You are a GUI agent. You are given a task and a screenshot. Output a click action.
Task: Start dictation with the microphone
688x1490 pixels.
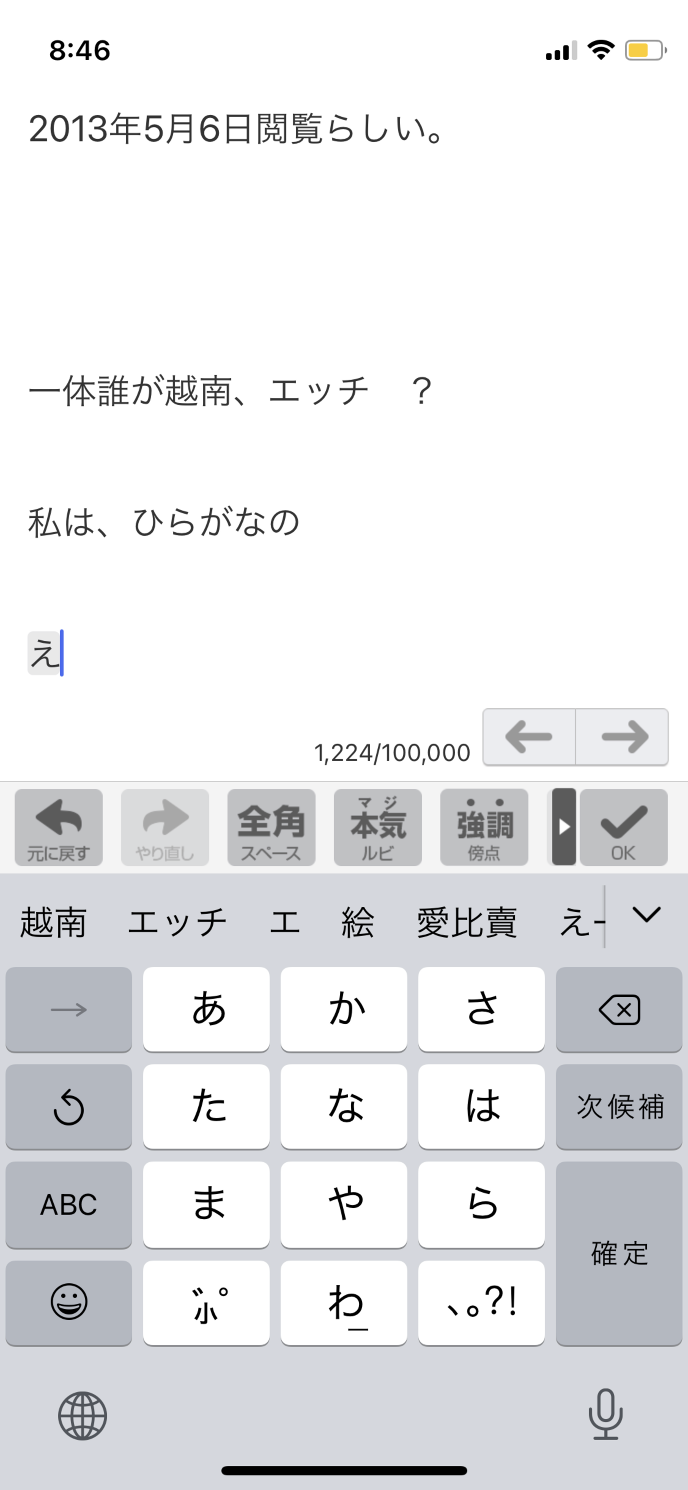[x=605, y=1415]
